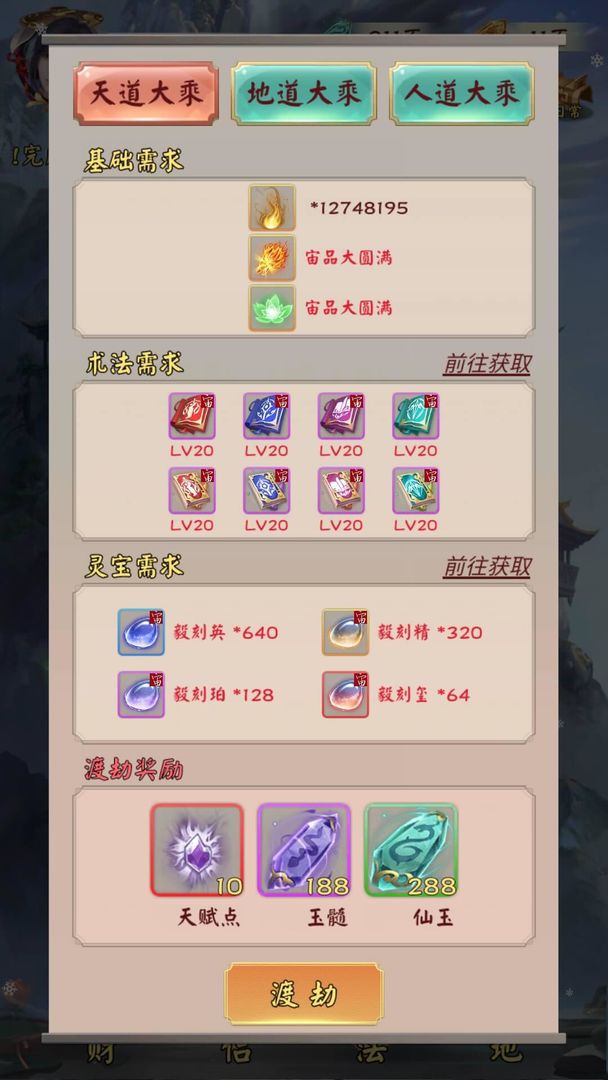The image size is (608, 1080).
Task: Open the 毅刻珀 *128 material icon
Action: point(141,694)
